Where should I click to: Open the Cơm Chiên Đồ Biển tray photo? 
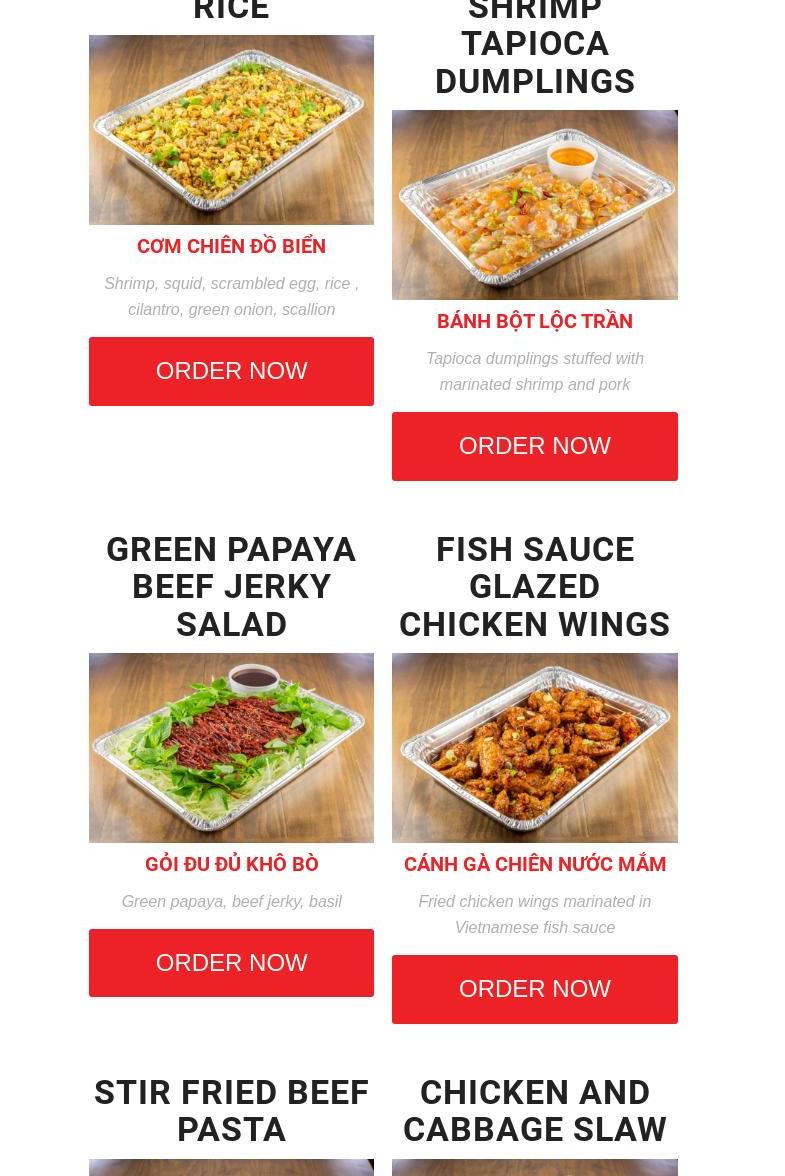(x=231, y=130)
